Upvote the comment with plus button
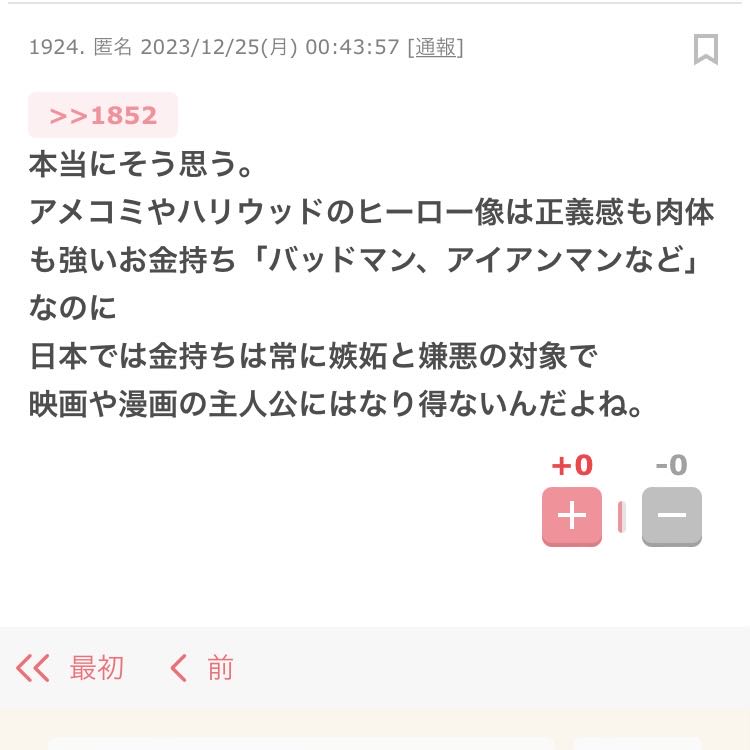Viewport: 750px width, 750px height. (x=571, y=516)
